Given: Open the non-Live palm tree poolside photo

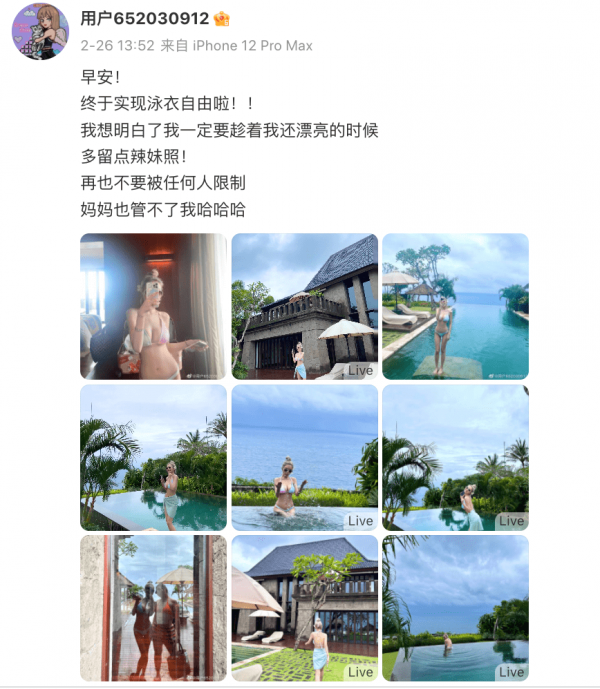Looking at the screenshot, I should click(x=153, y=457).
